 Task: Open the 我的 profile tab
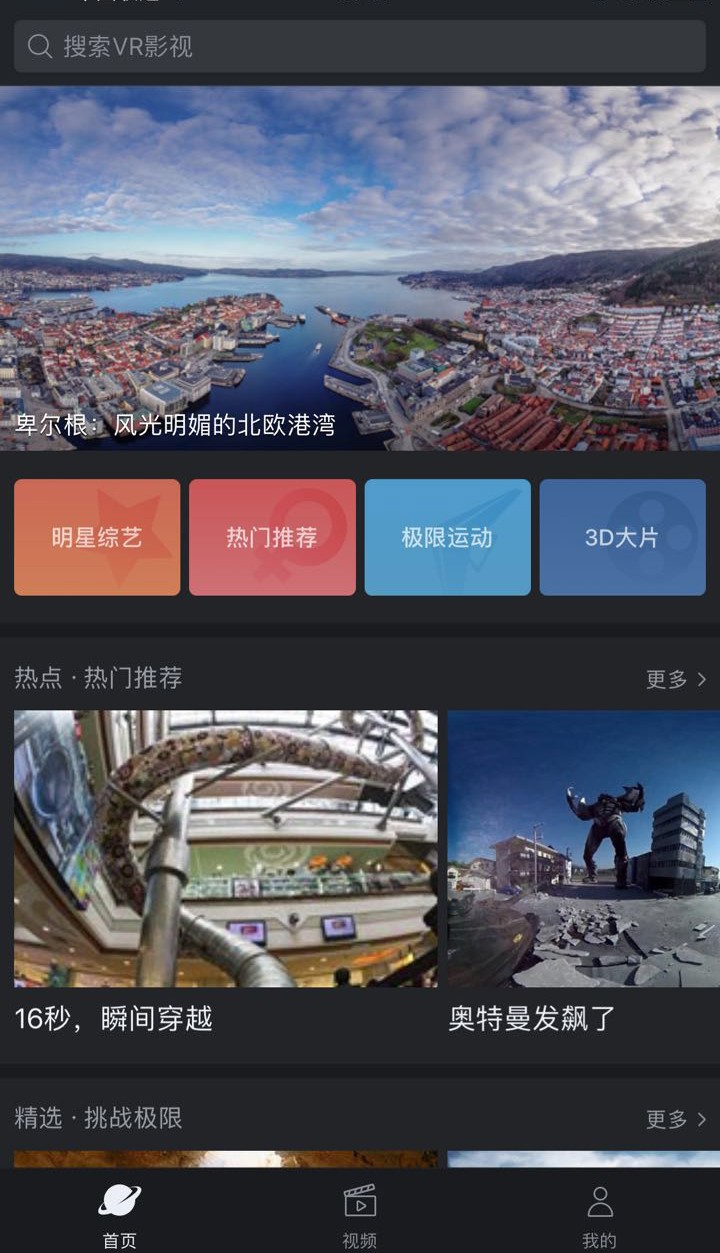coord(599,1213)
